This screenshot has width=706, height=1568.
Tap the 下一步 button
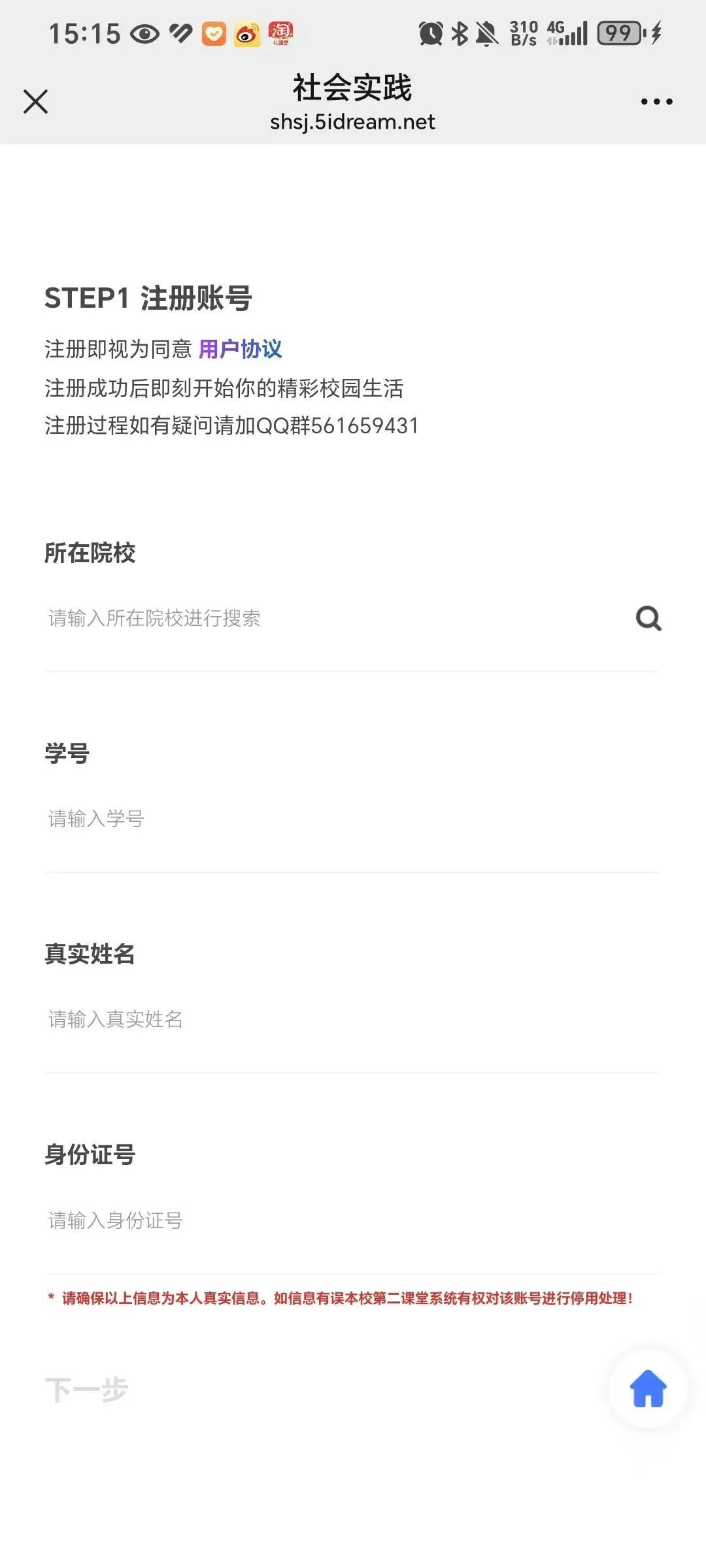click(87, 1389)
